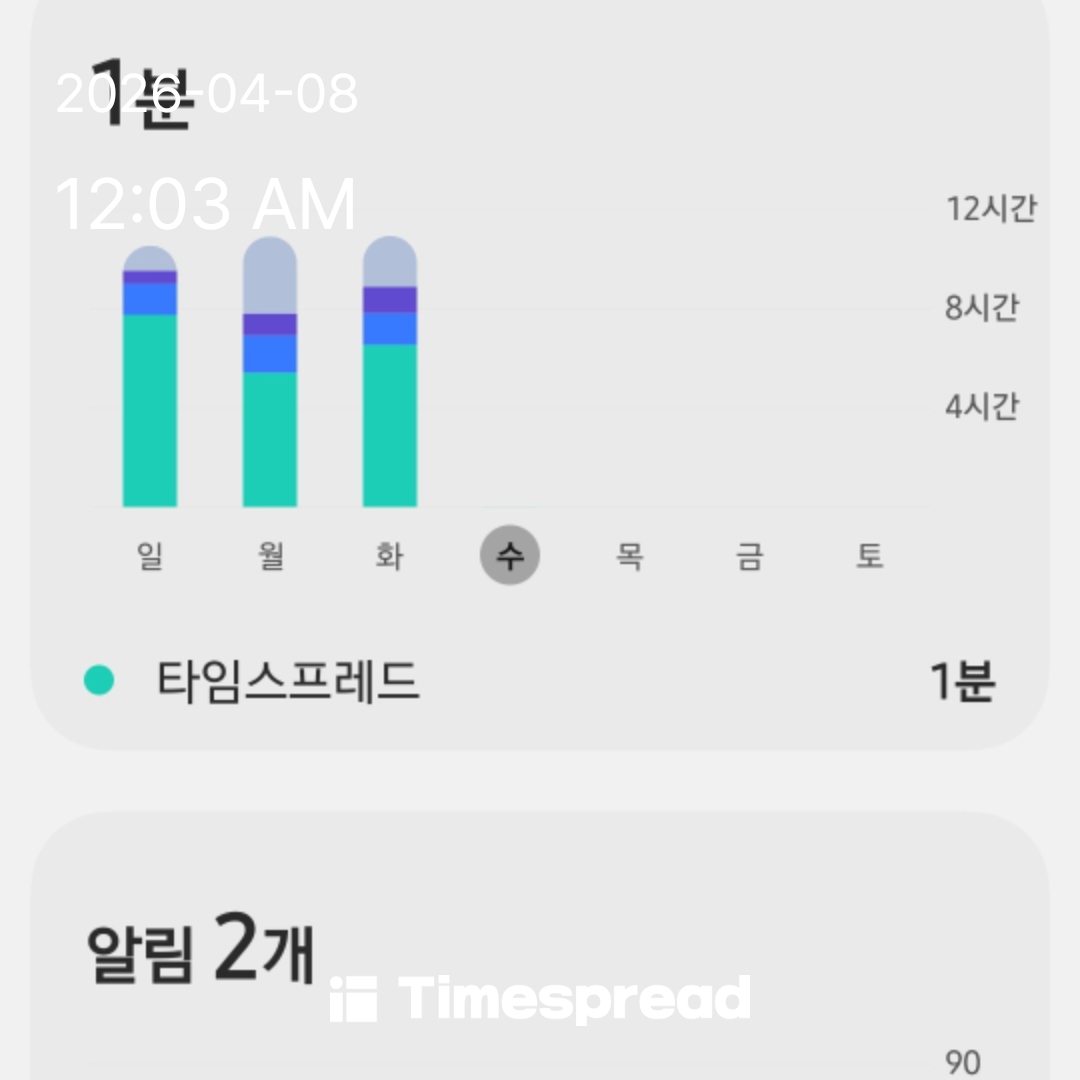This screenshot has height=1080, width=1080.
Task: Choose Friday (금) on the chart
Action: 750,556
